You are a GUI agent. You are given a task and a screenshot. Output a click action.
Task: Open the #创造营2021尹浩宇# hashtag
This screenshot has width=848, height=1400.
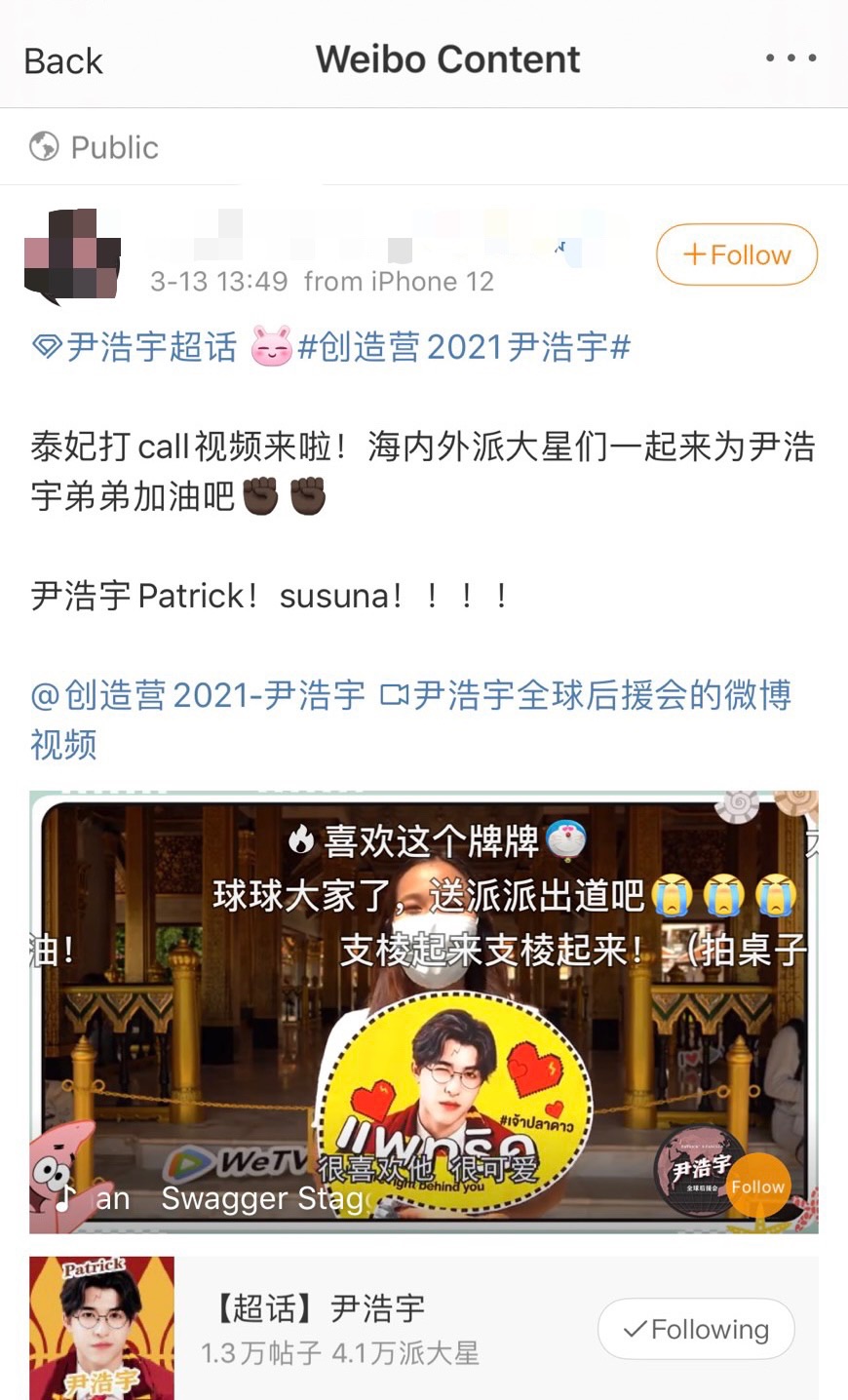click(464, 347)
